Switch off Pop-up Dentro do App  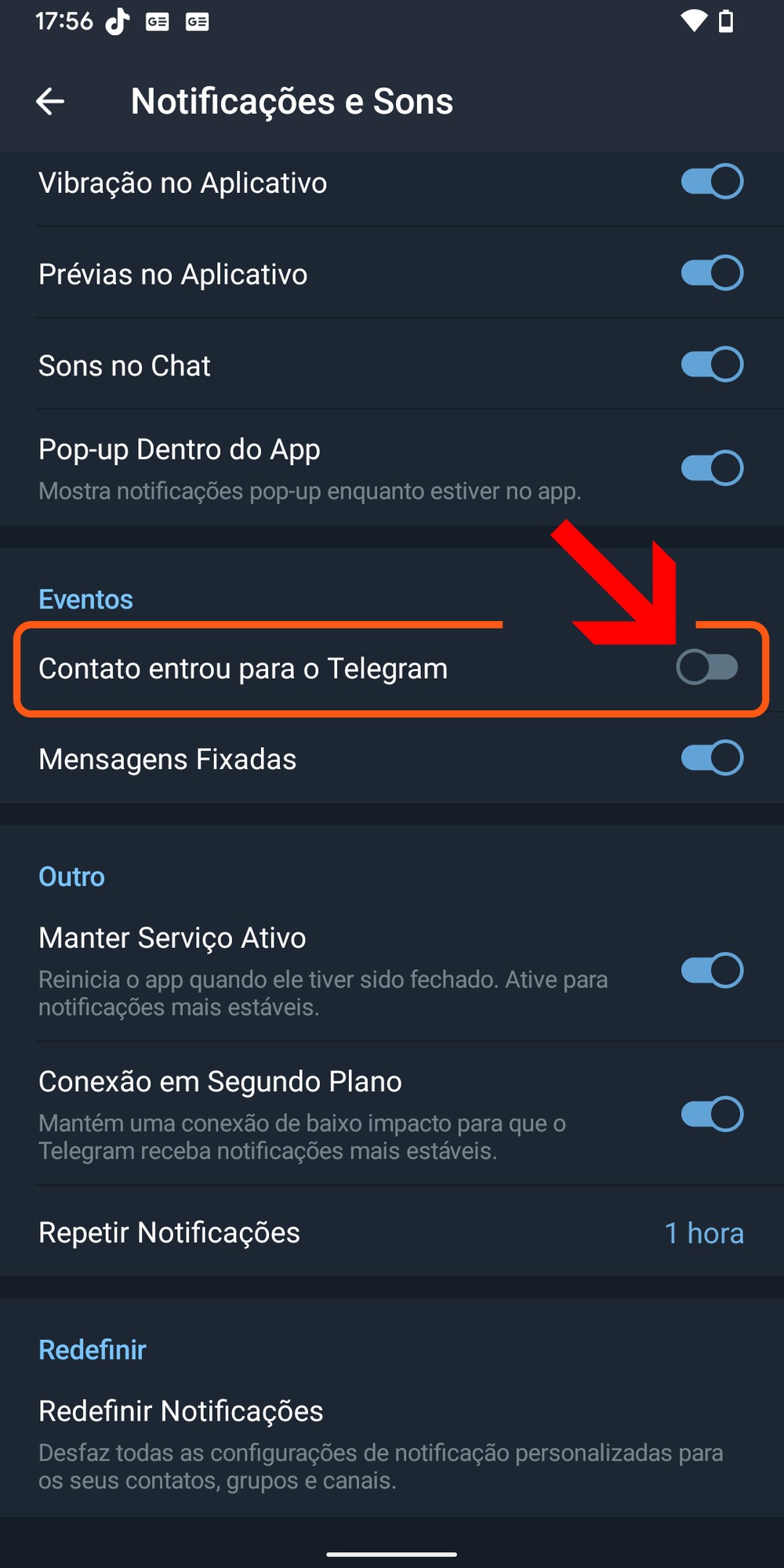pos(712,468)
